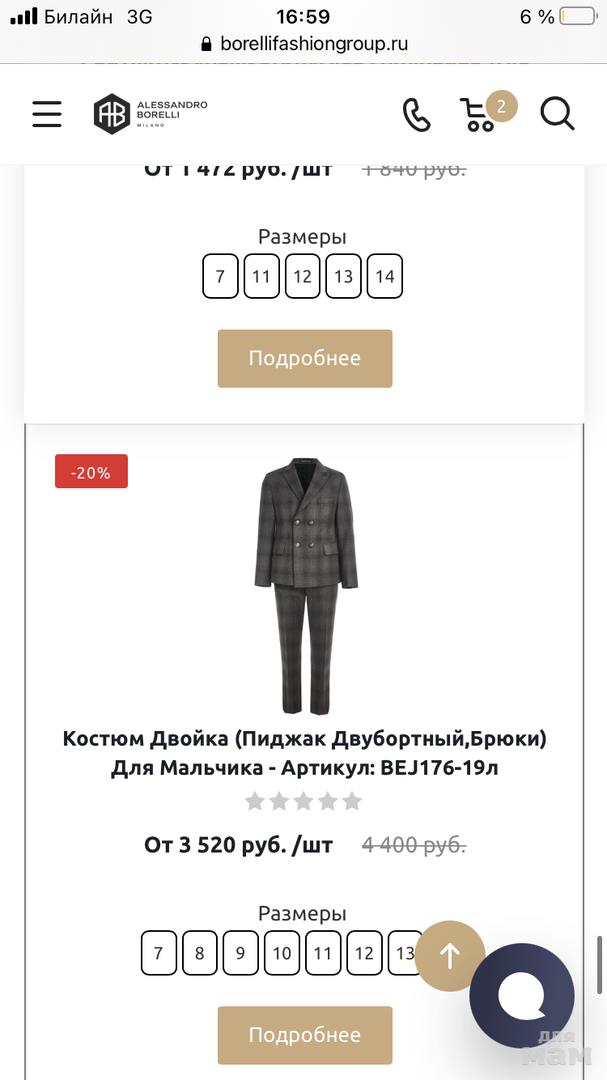The image size is (607, 1080).
Task: Call the store via phone icon
Action: [x=416, y=115]
